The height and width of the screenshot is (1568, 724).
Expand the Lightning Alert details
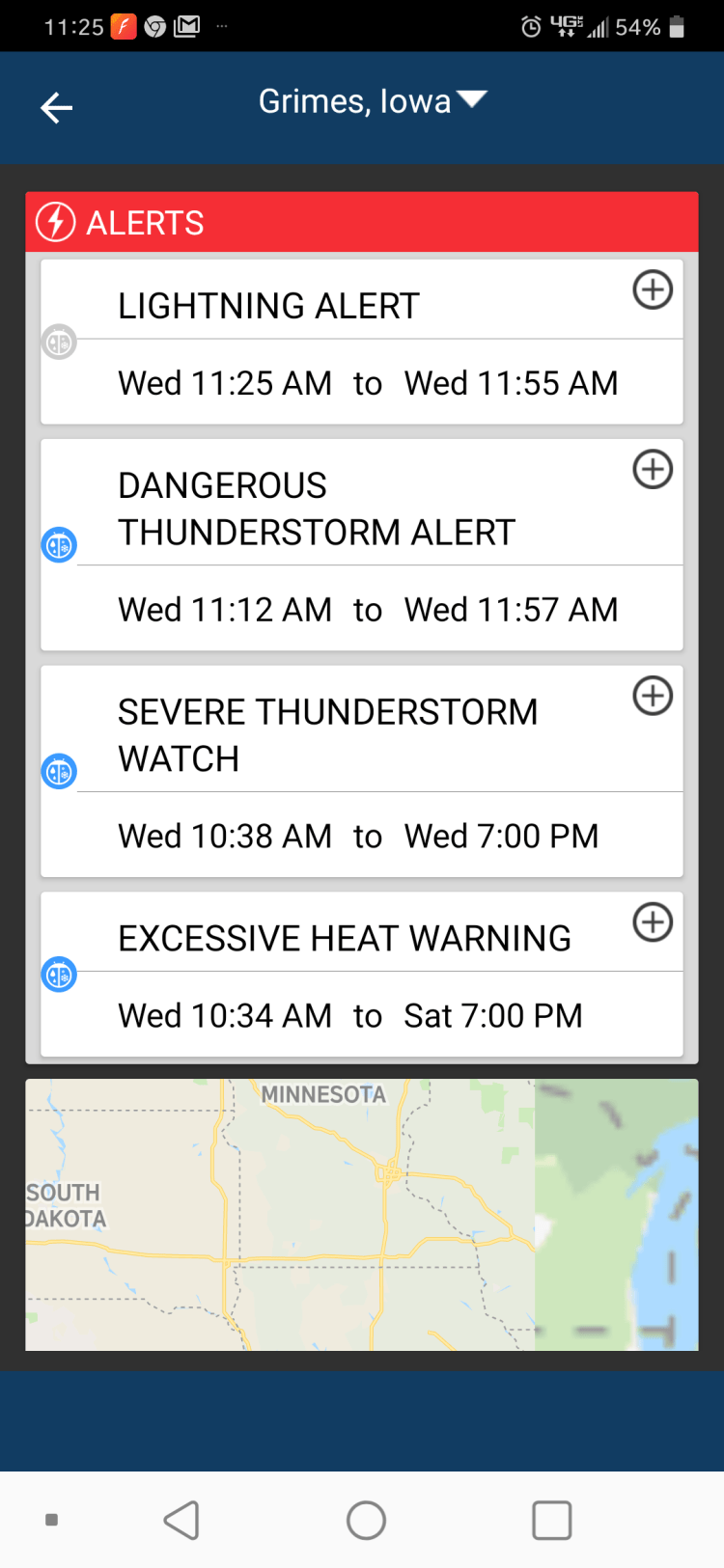(653, 289)
